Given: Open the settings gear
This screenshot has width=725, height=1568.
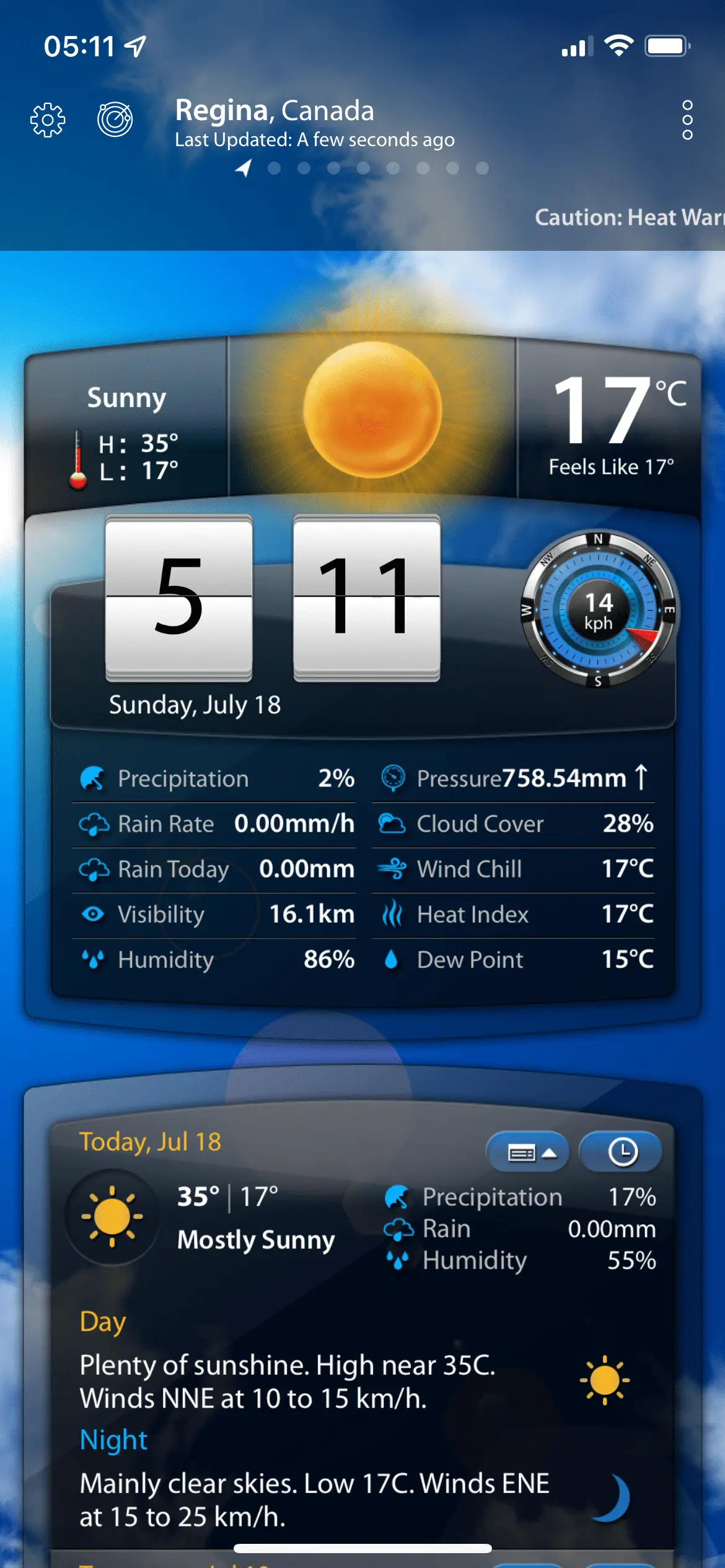Looking at the screenshot, I should tap(48, 120).
